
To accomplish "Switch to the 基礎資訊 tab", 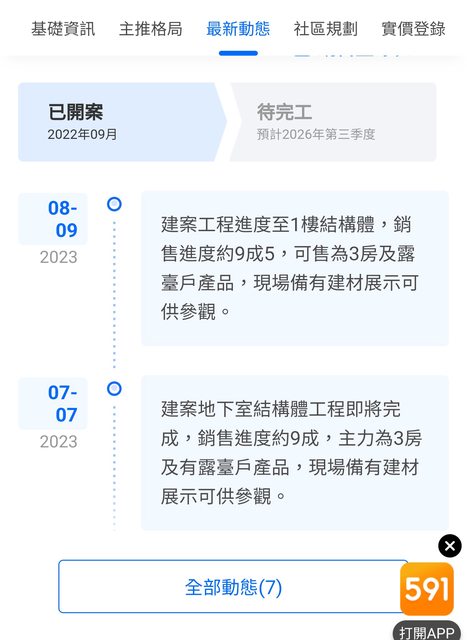I will click(x=63, y=29).
